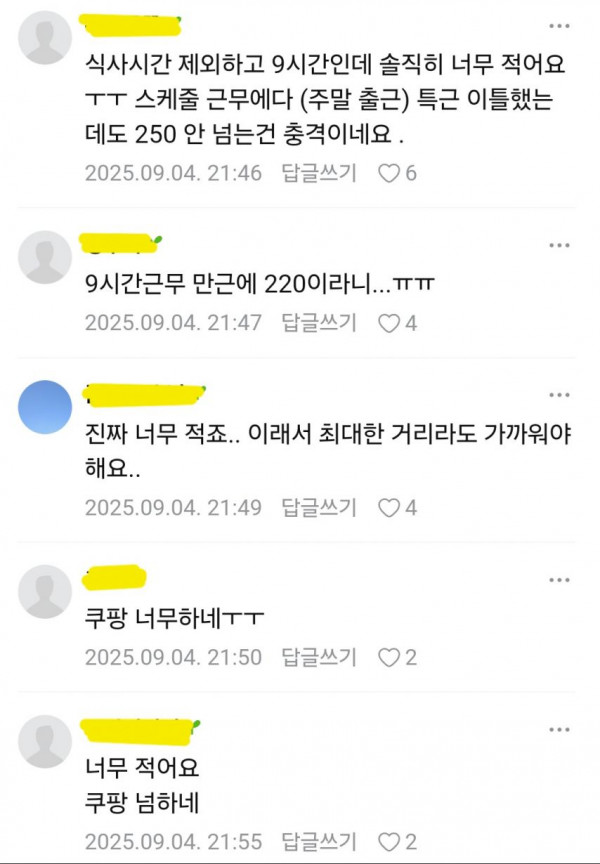Open overflow menu on the 21:47 comment
600x864 pixels.
click(x=560, y=243)
